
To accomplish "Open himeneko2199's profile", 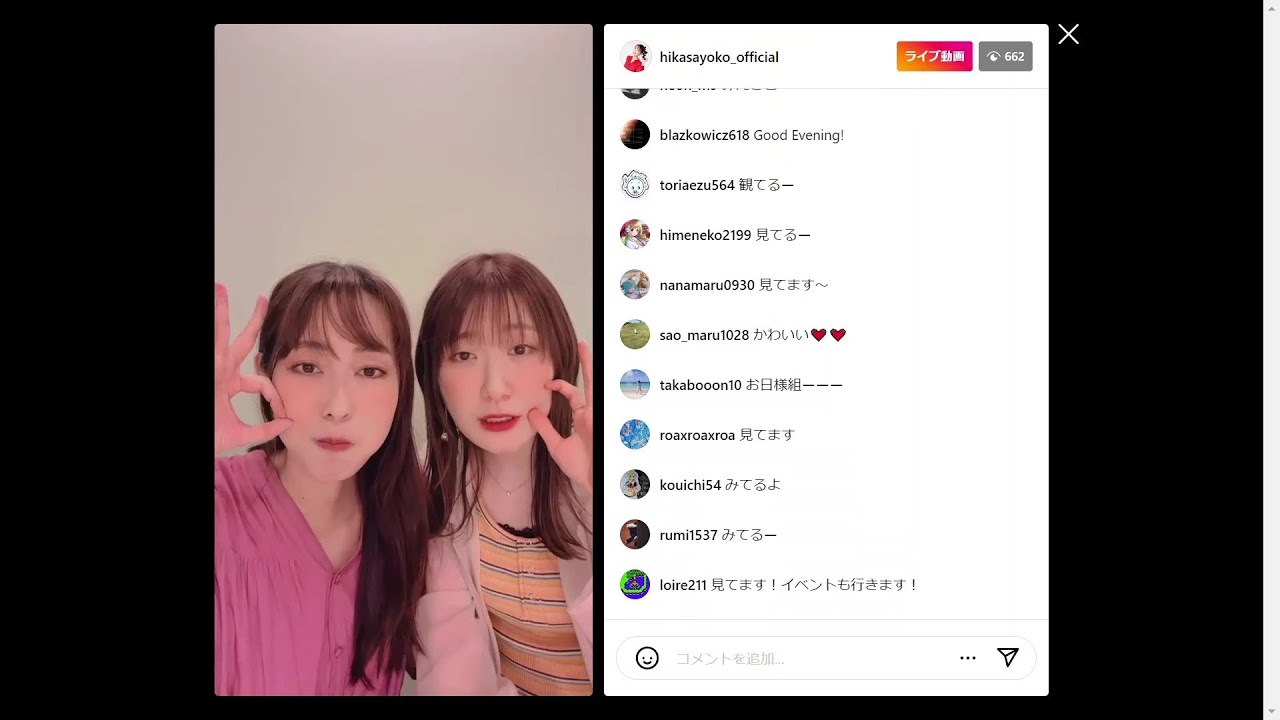I will [x=705, y=235].
